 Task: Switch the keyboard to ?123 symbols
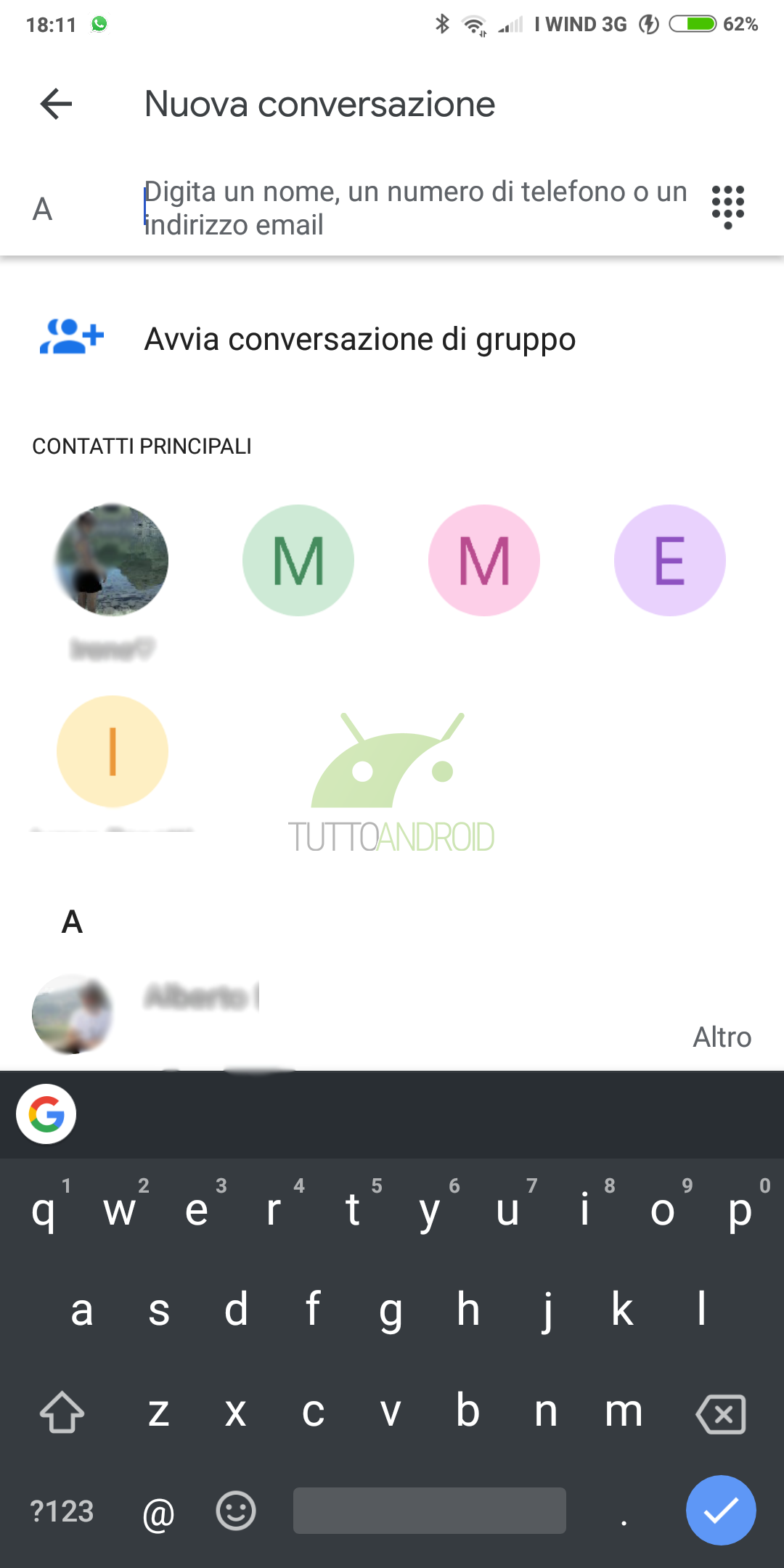pos(62,1511)
